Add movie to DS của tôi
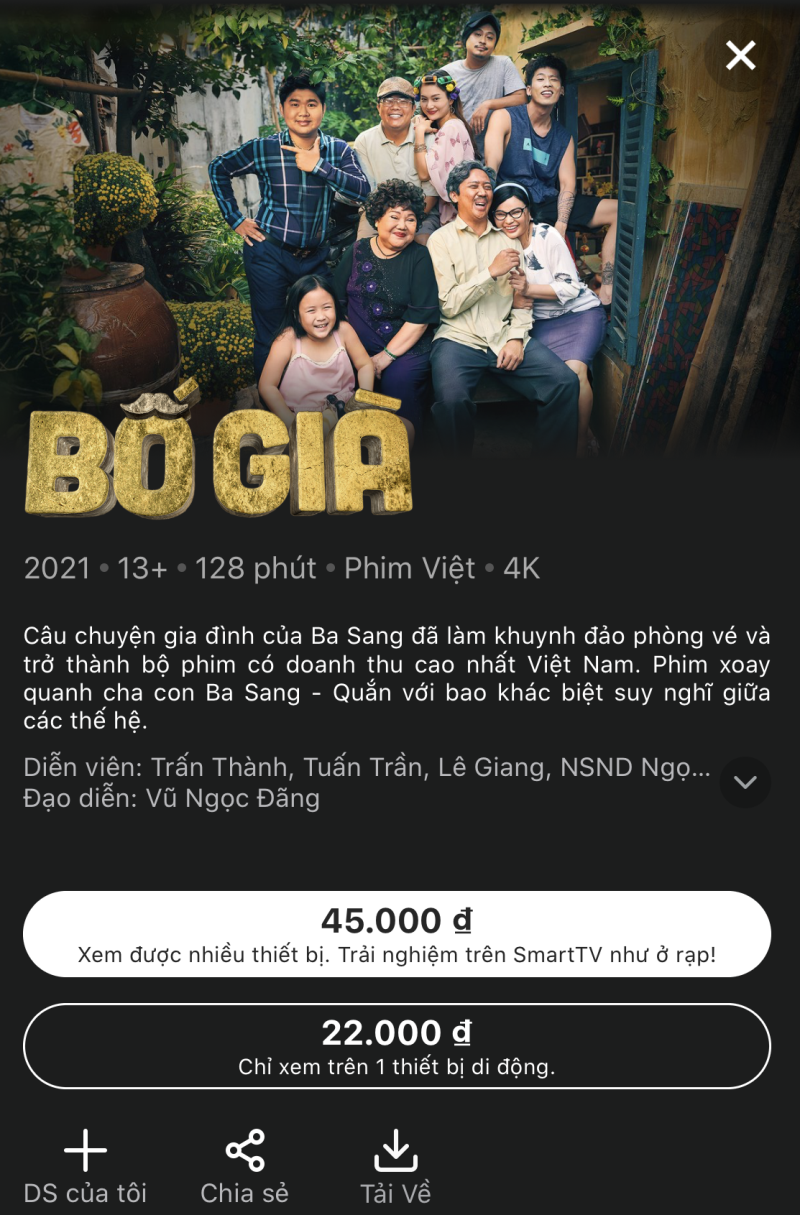 [x=85, y=1166]
